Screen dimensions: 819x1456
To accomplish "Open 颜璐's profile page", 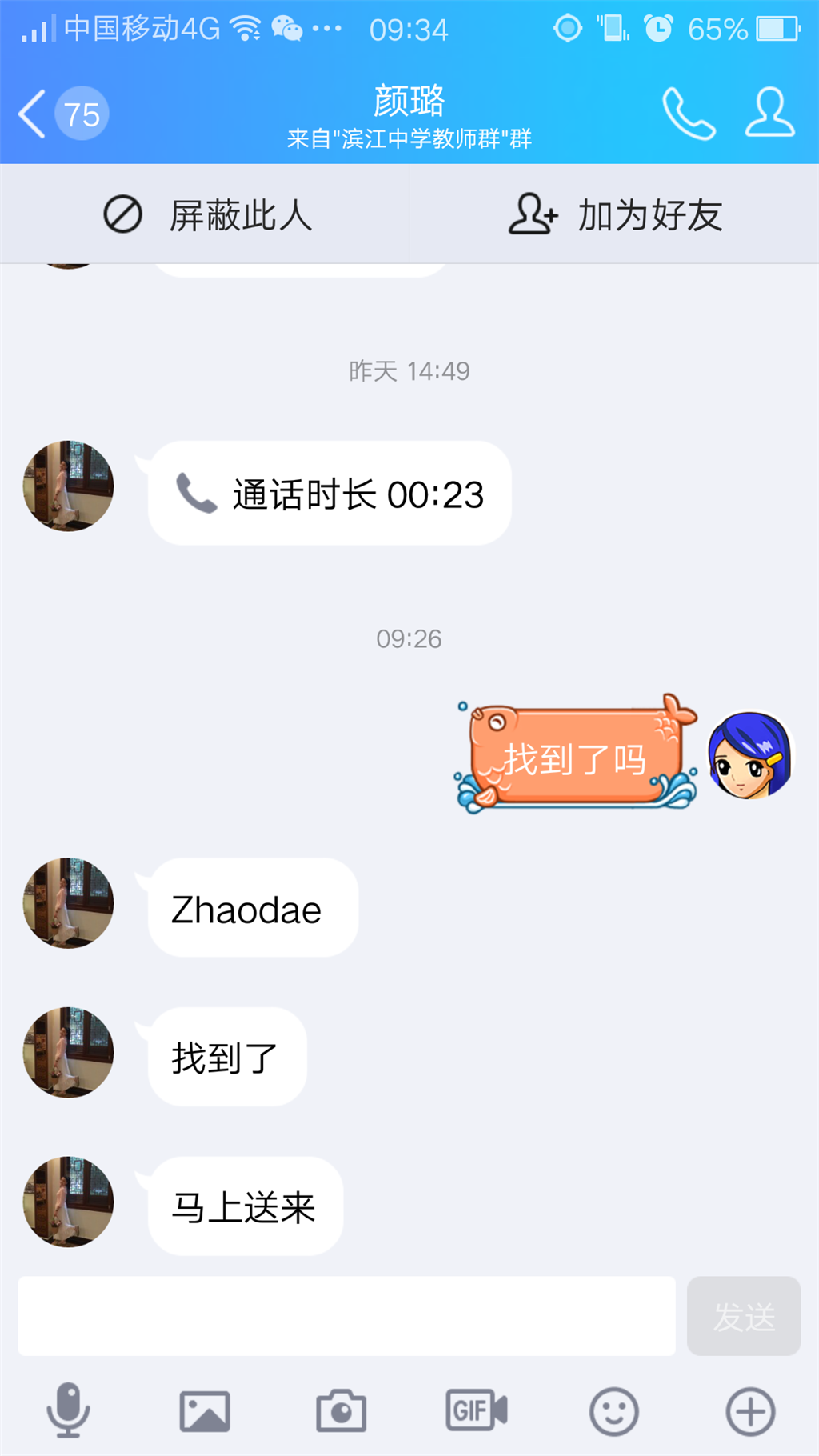I will pyautogui.click(x=769, y=114).
